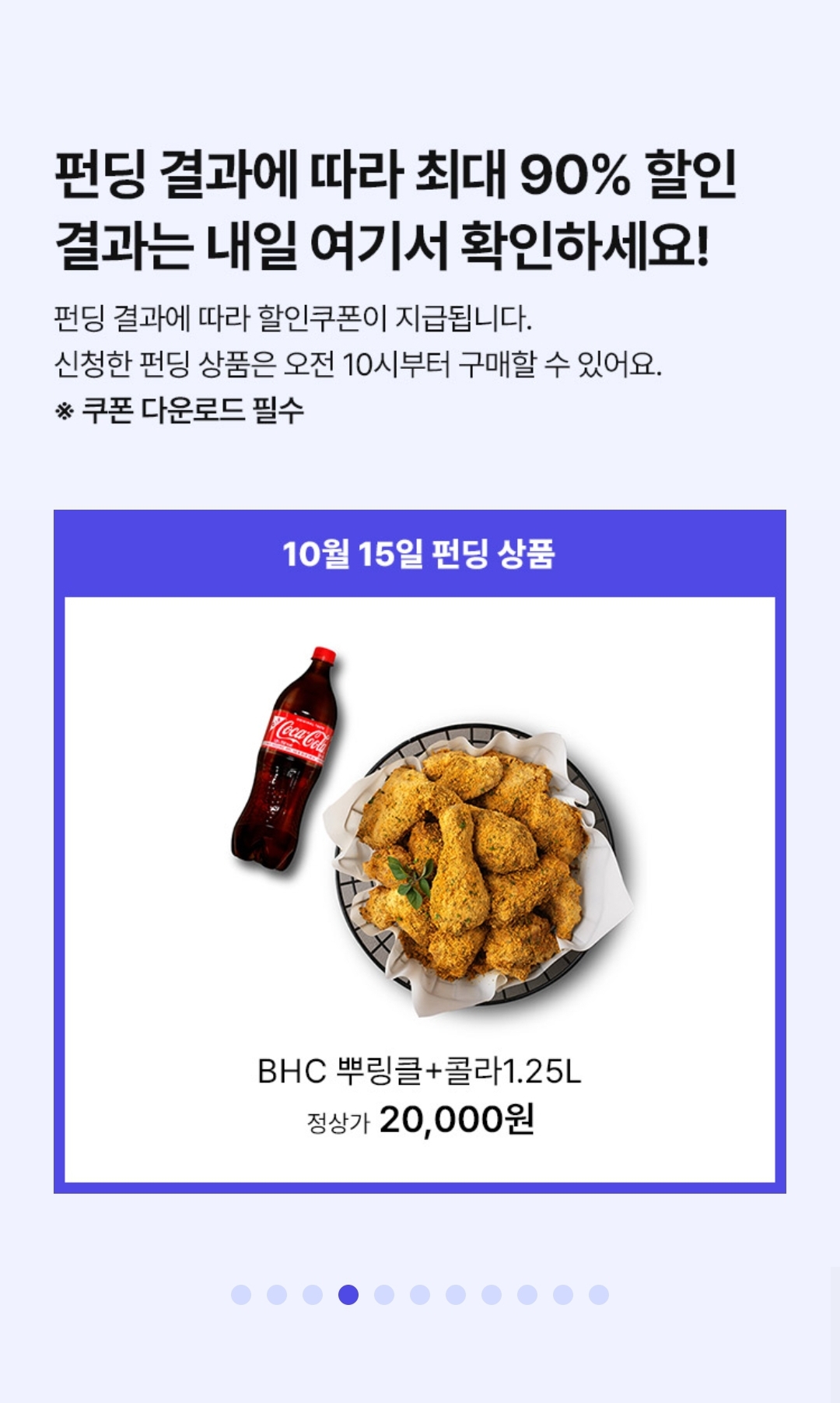
Task: Go to the last carousel page dot
Action: pyautogui.click(x=599, y=1295)
